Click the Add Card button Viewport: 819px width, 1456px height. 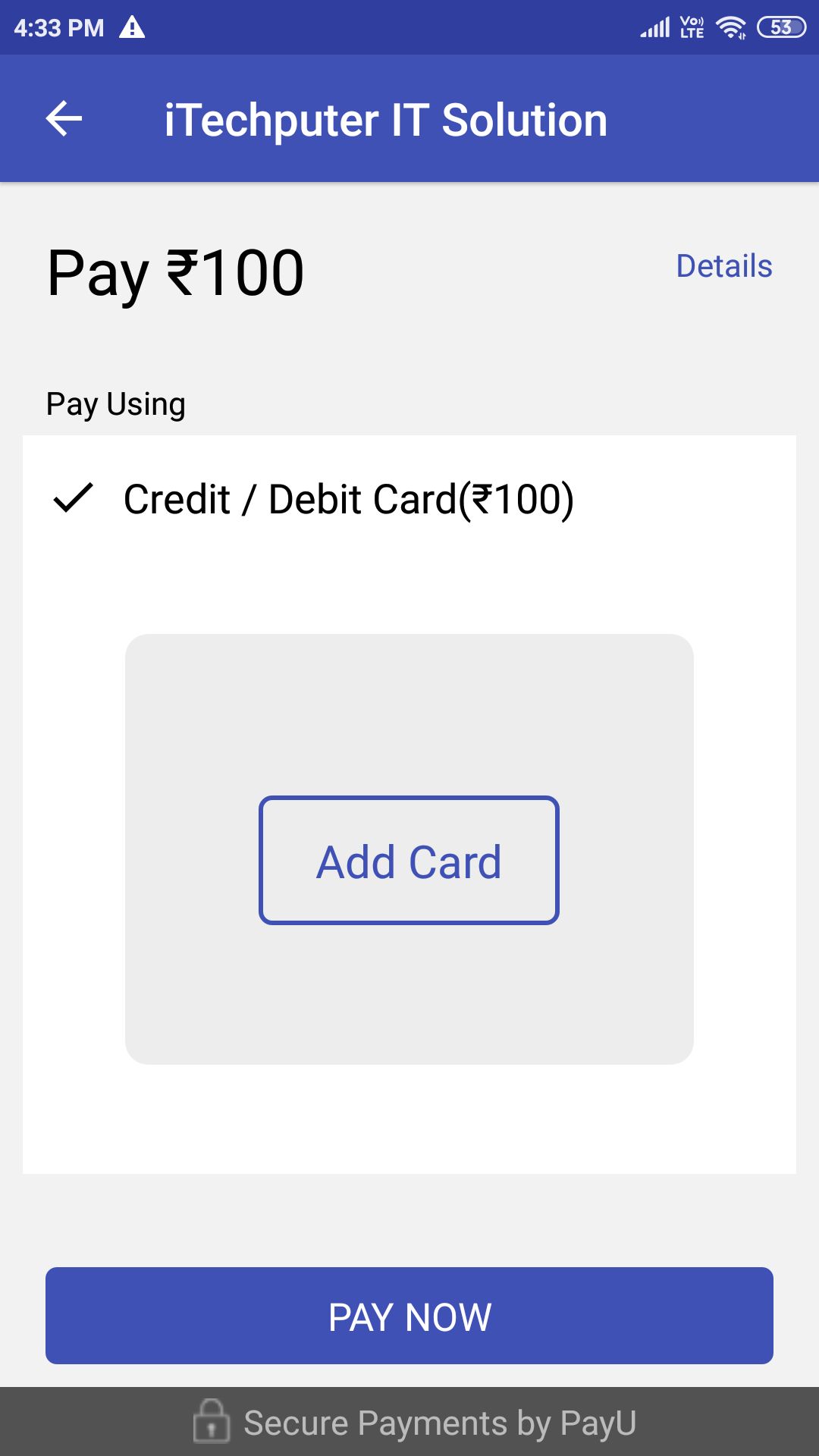click(x=409, y=859)
